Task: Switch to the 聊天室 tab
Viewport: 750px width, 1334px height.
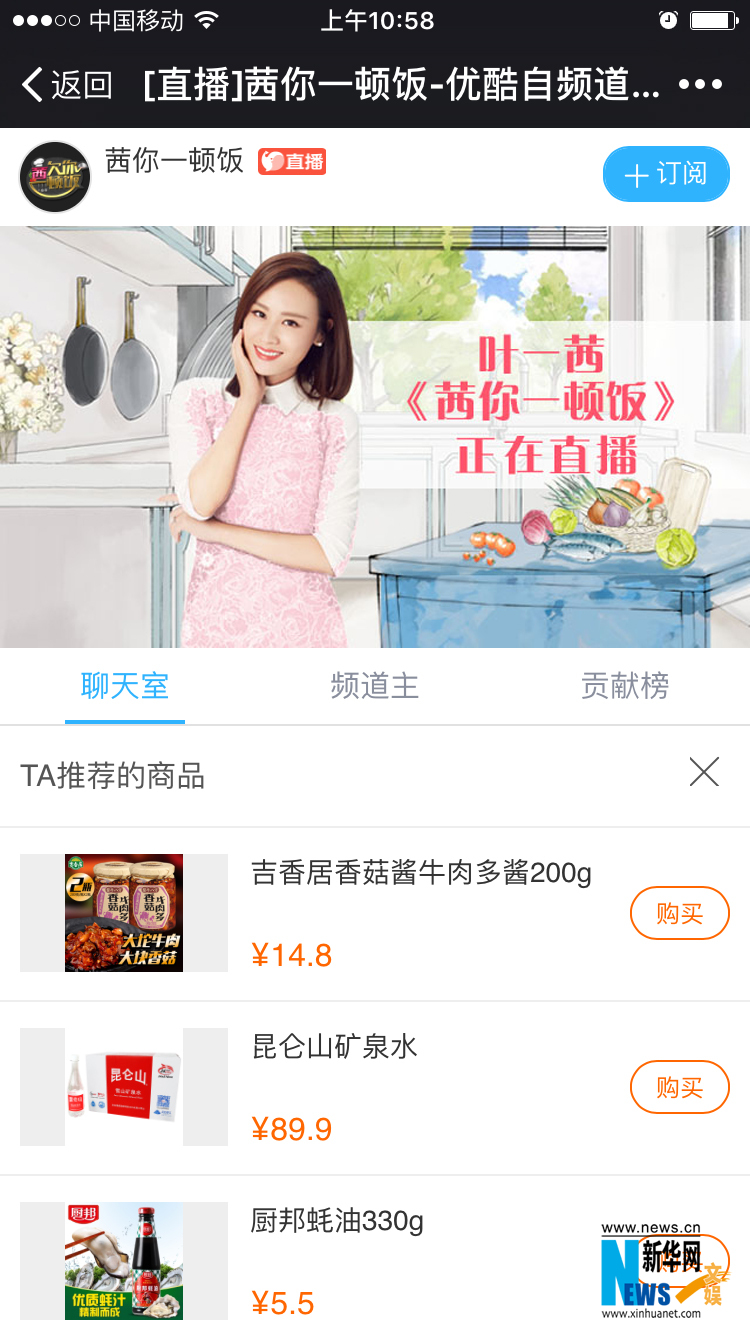Action: point(125,686)
